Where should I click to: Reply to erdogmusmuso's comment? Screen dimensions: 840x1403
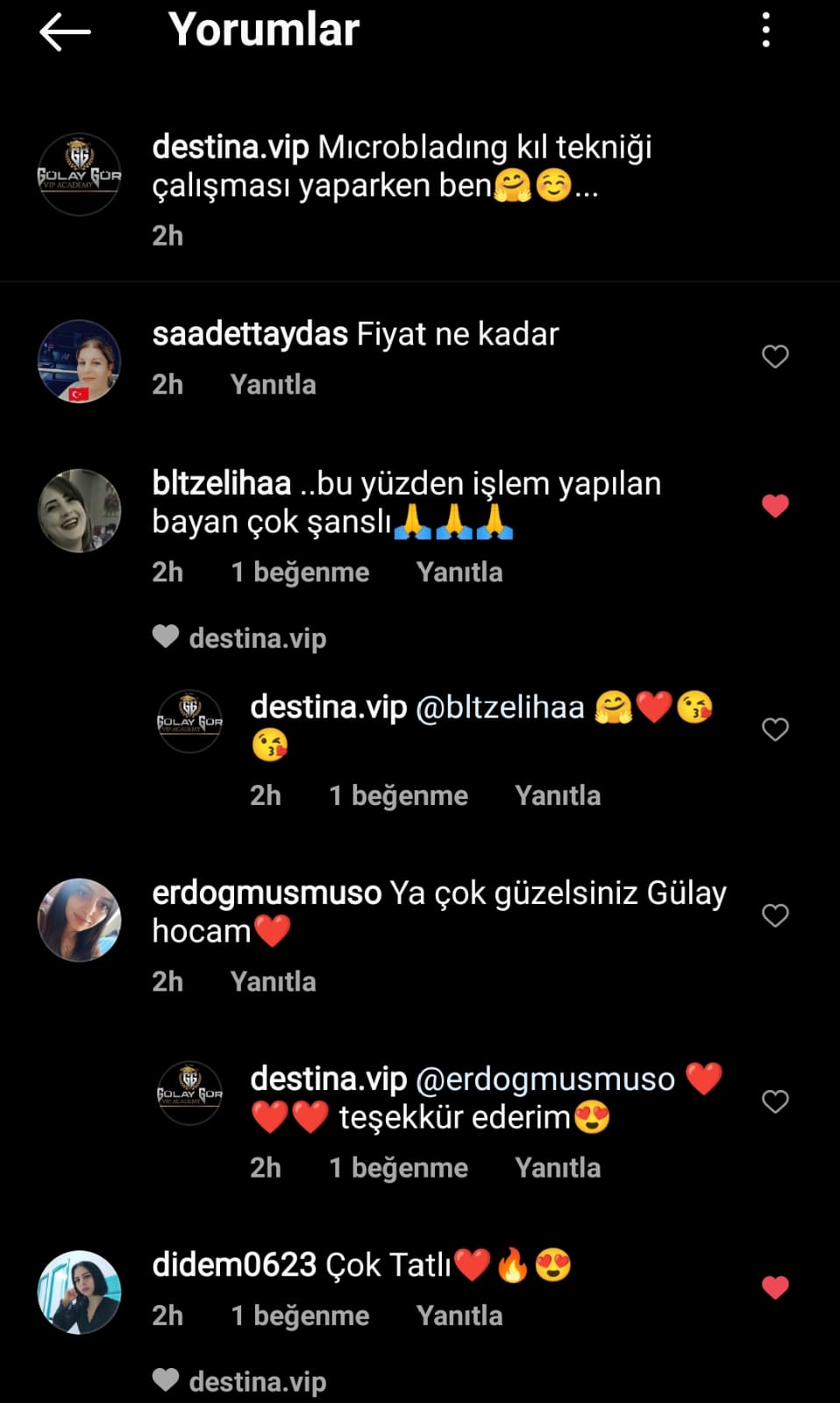pos(273,981)
